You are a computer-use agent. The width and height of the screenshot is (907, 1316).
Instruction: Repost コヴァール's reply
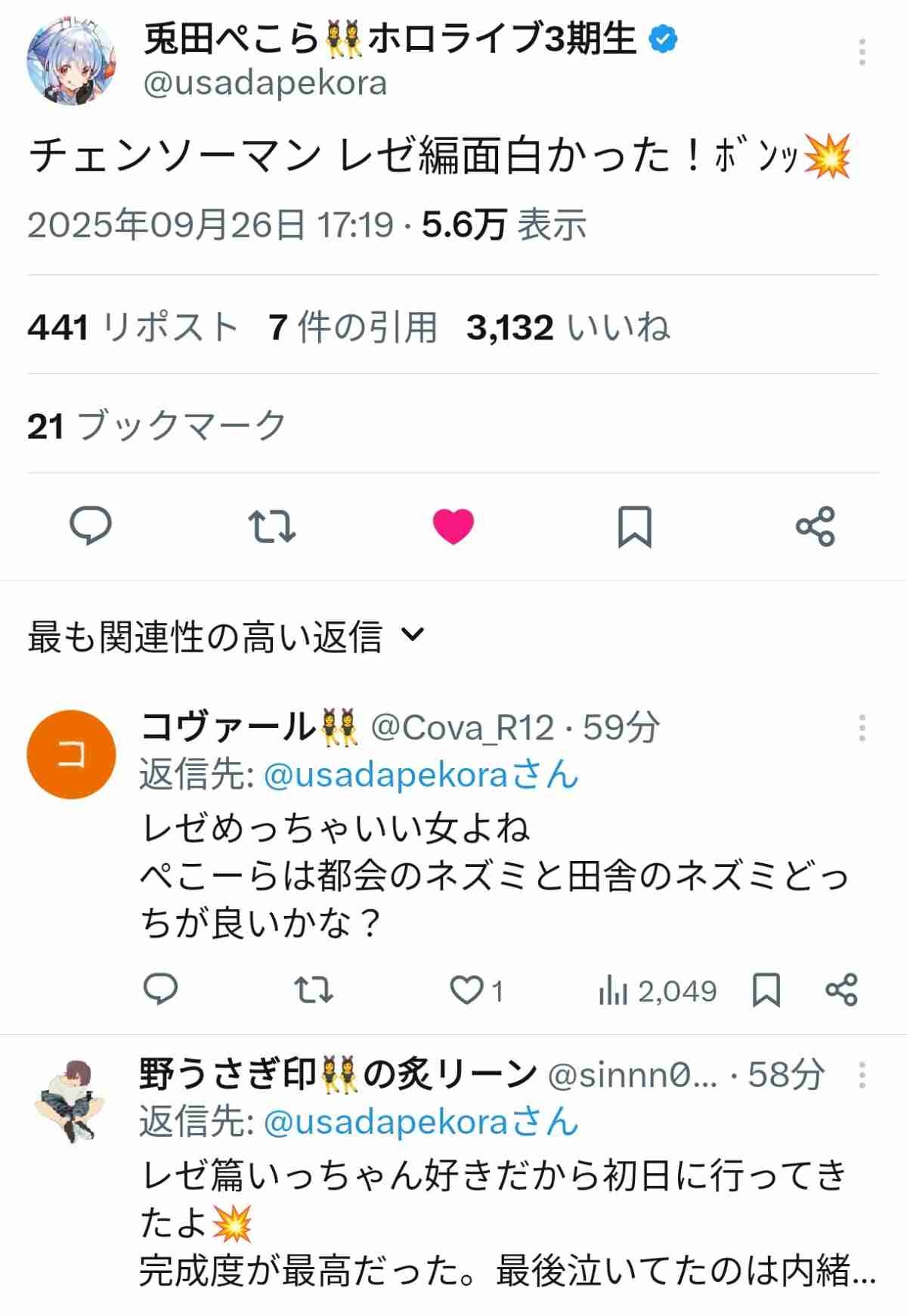pos(313,989)
